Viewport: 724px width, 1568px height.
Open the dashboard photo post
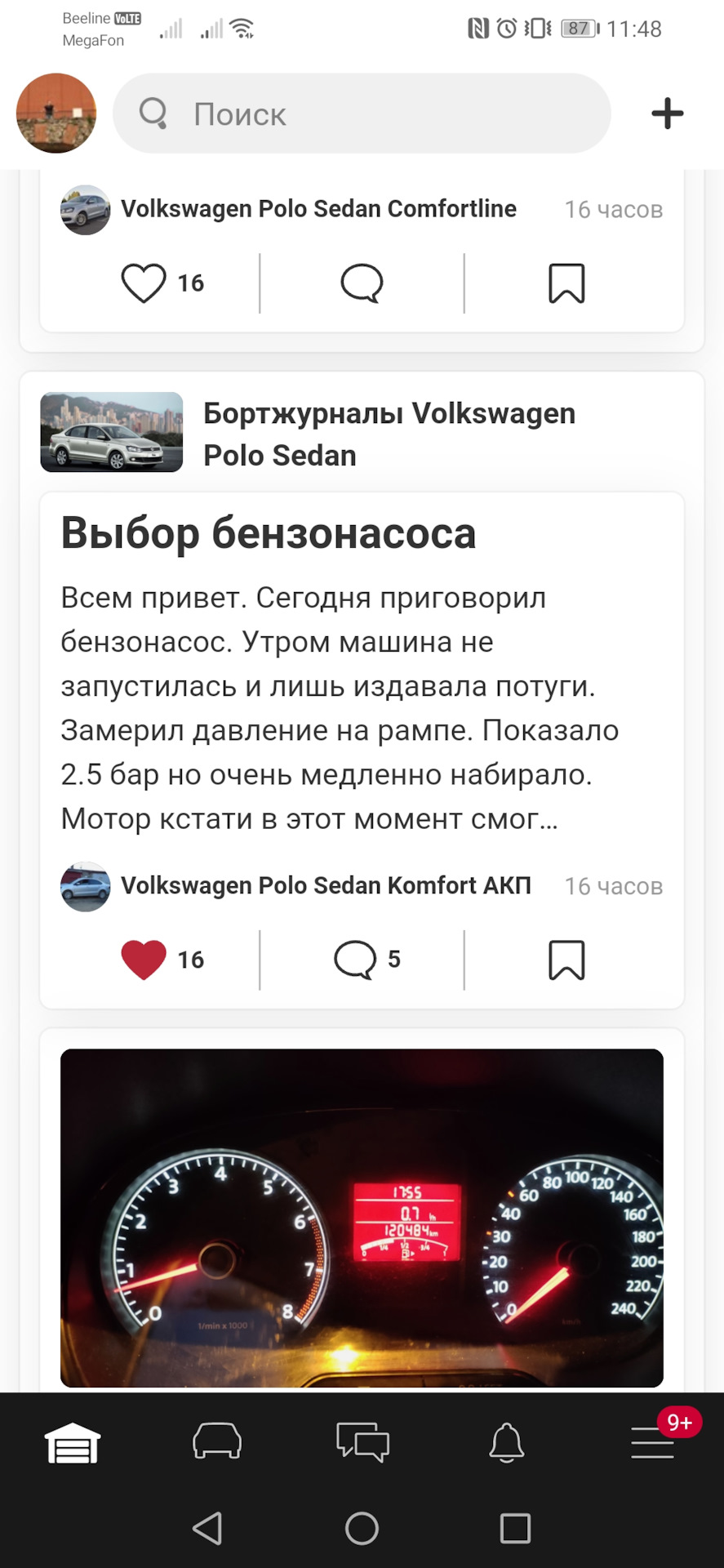[362, 1217]
